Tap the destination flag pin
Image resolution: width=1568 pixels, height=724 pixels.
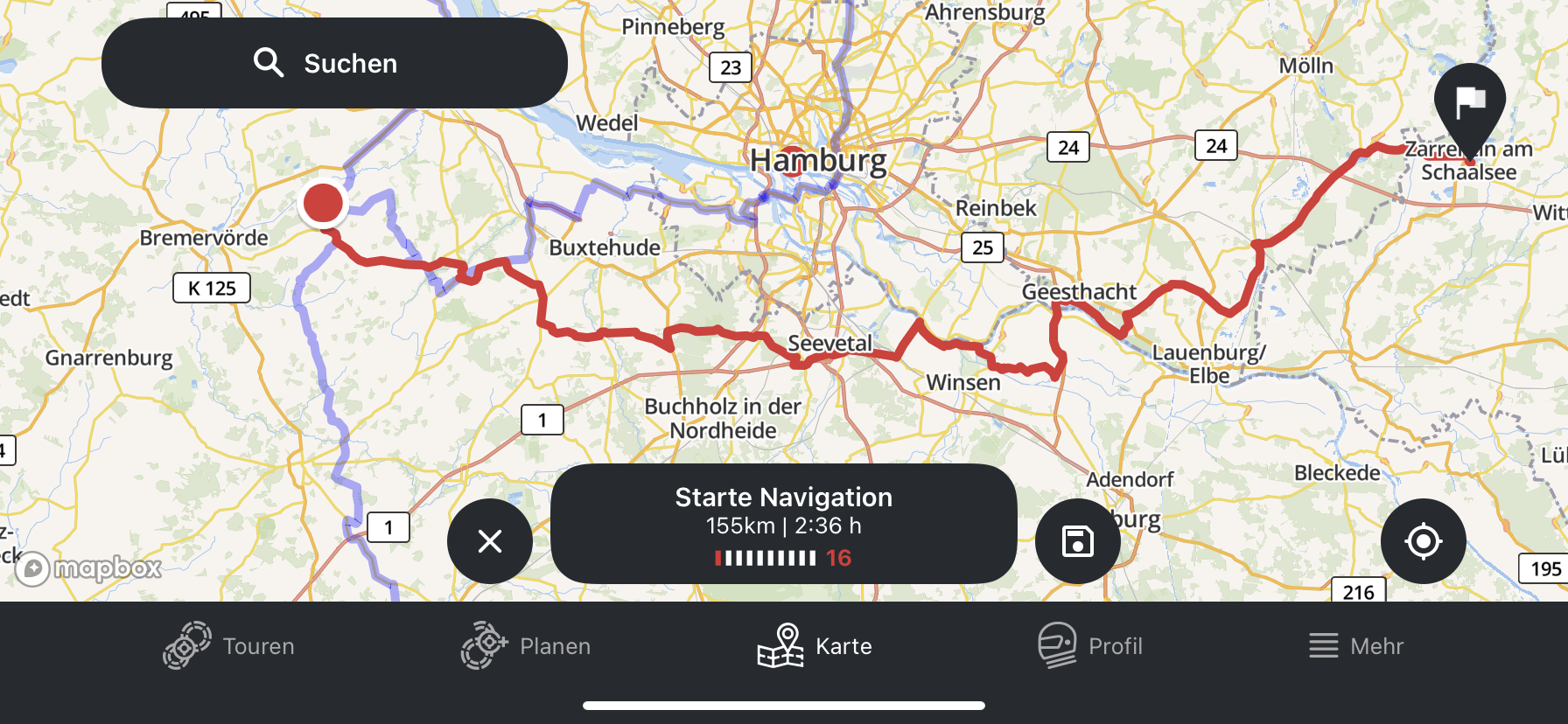(x=1470, y=105)
